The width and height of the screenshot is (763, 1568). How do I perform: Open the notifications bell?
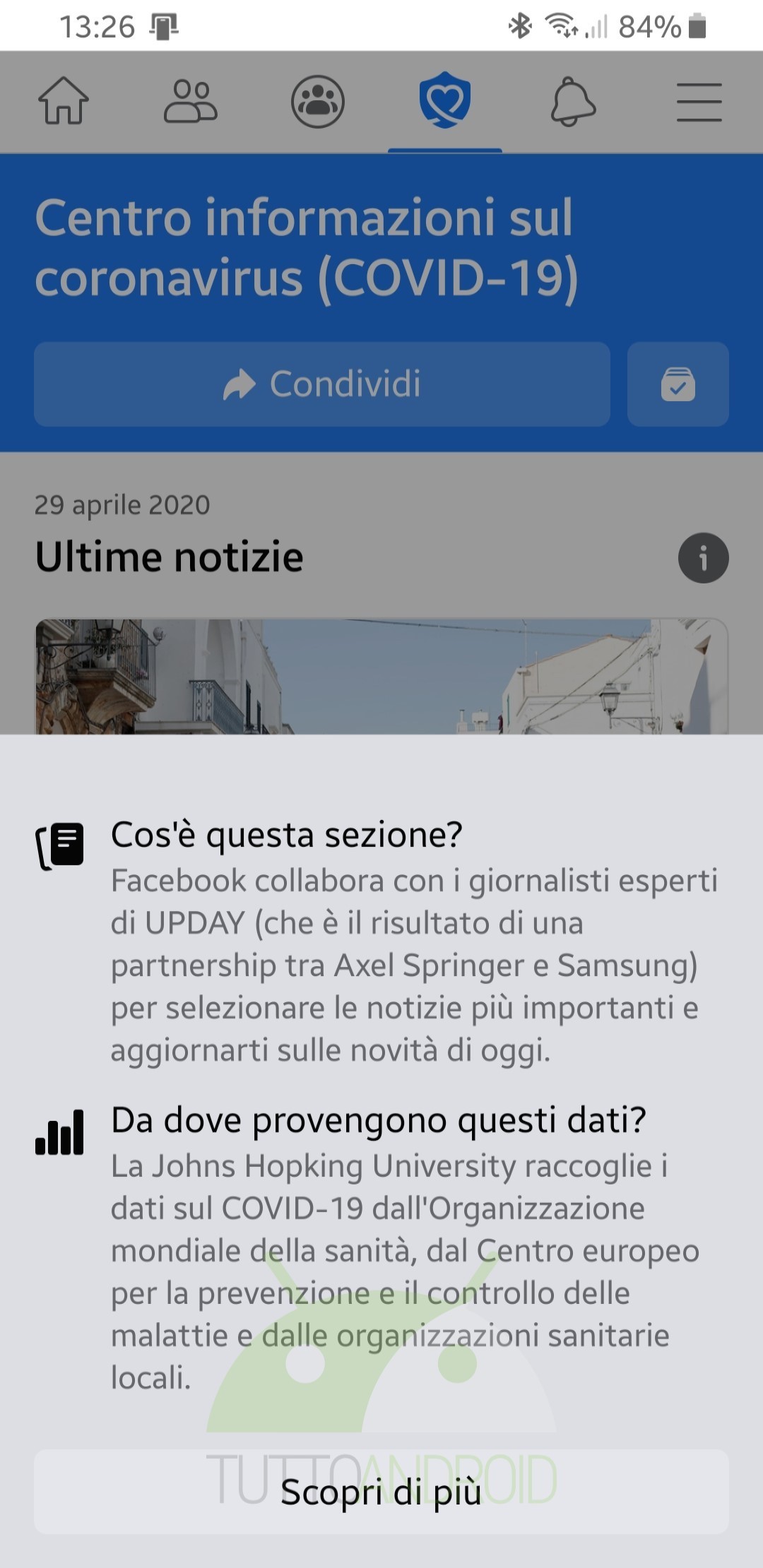point(573,102)
